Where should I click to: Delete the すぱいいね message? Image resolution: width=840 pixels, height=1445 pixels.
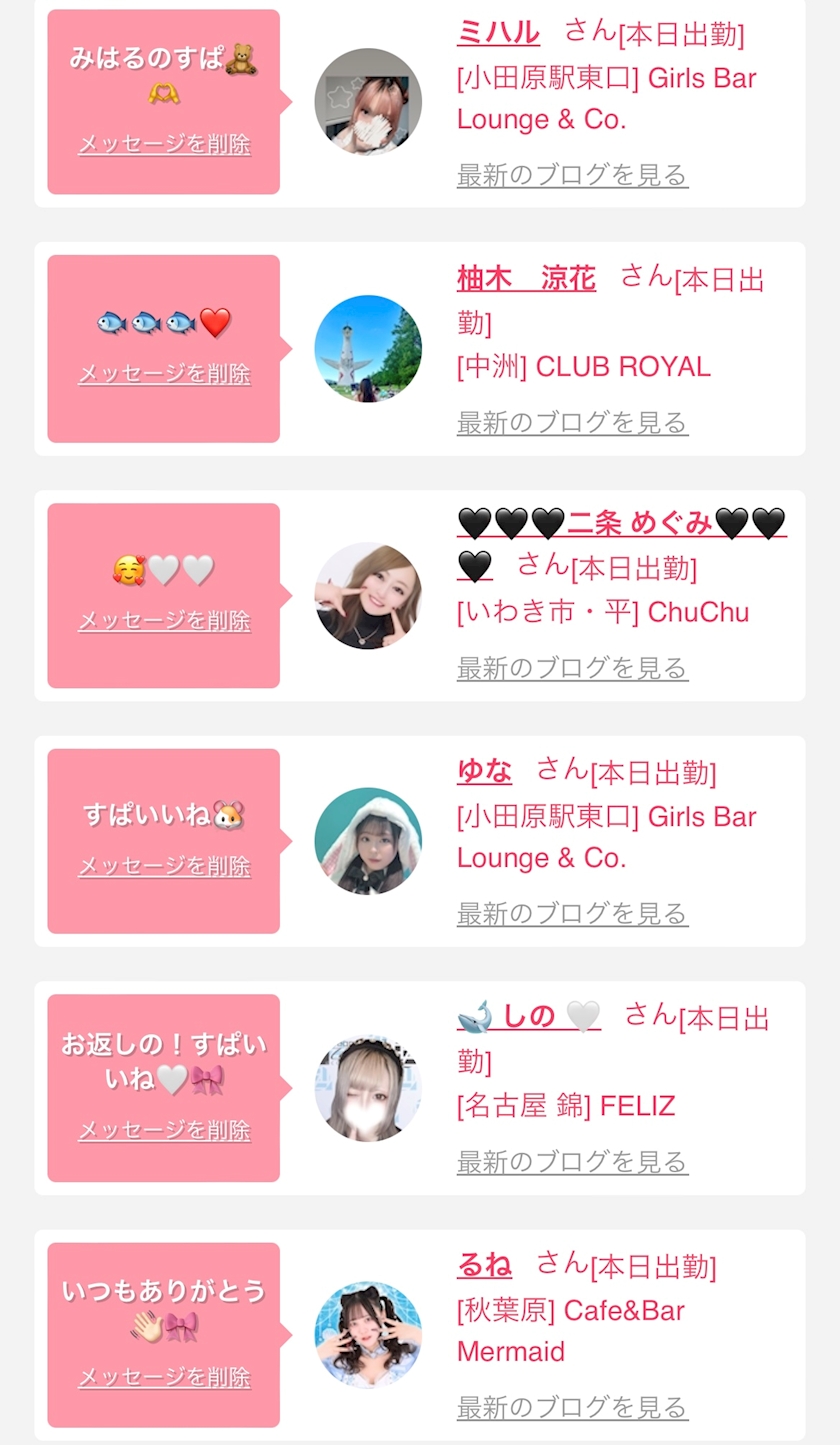(x=164, y=866)
